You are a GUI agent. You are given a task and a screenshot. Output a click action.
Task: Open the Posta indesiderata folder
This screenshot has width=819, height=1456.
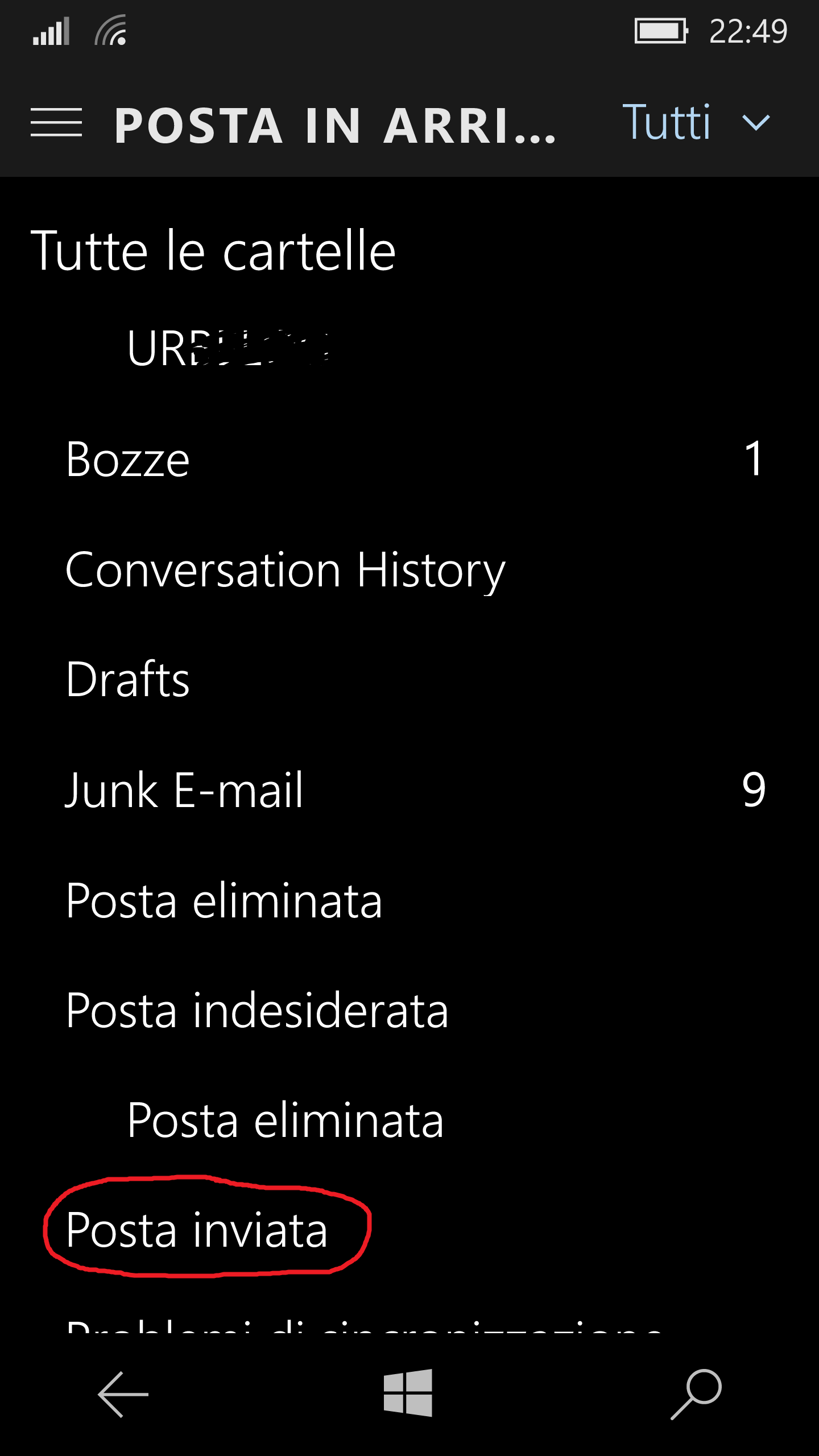click(x=257, y=1010)
